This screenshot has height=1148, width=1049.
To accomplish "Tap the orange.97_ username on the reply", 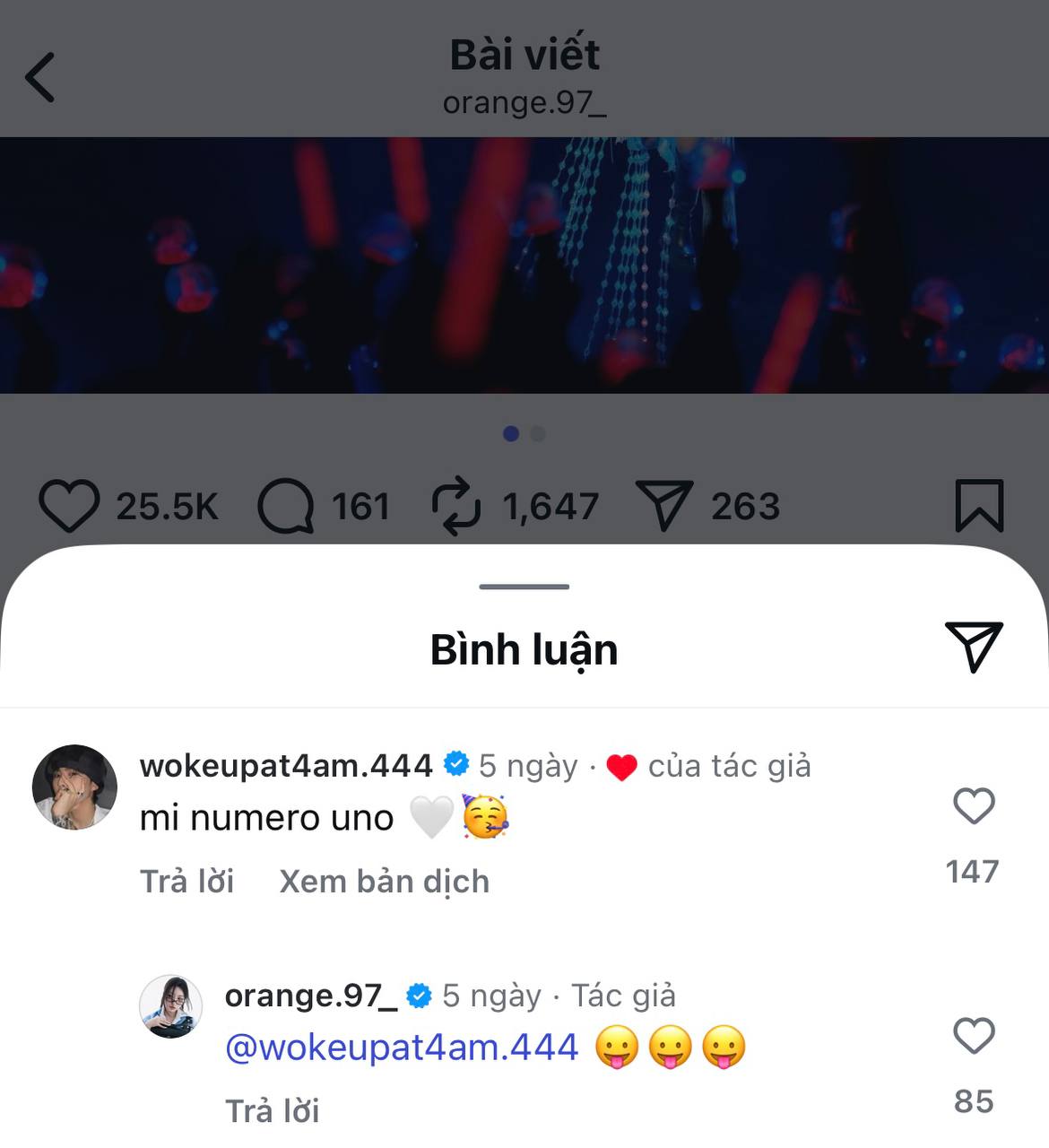I will [310, 996].
